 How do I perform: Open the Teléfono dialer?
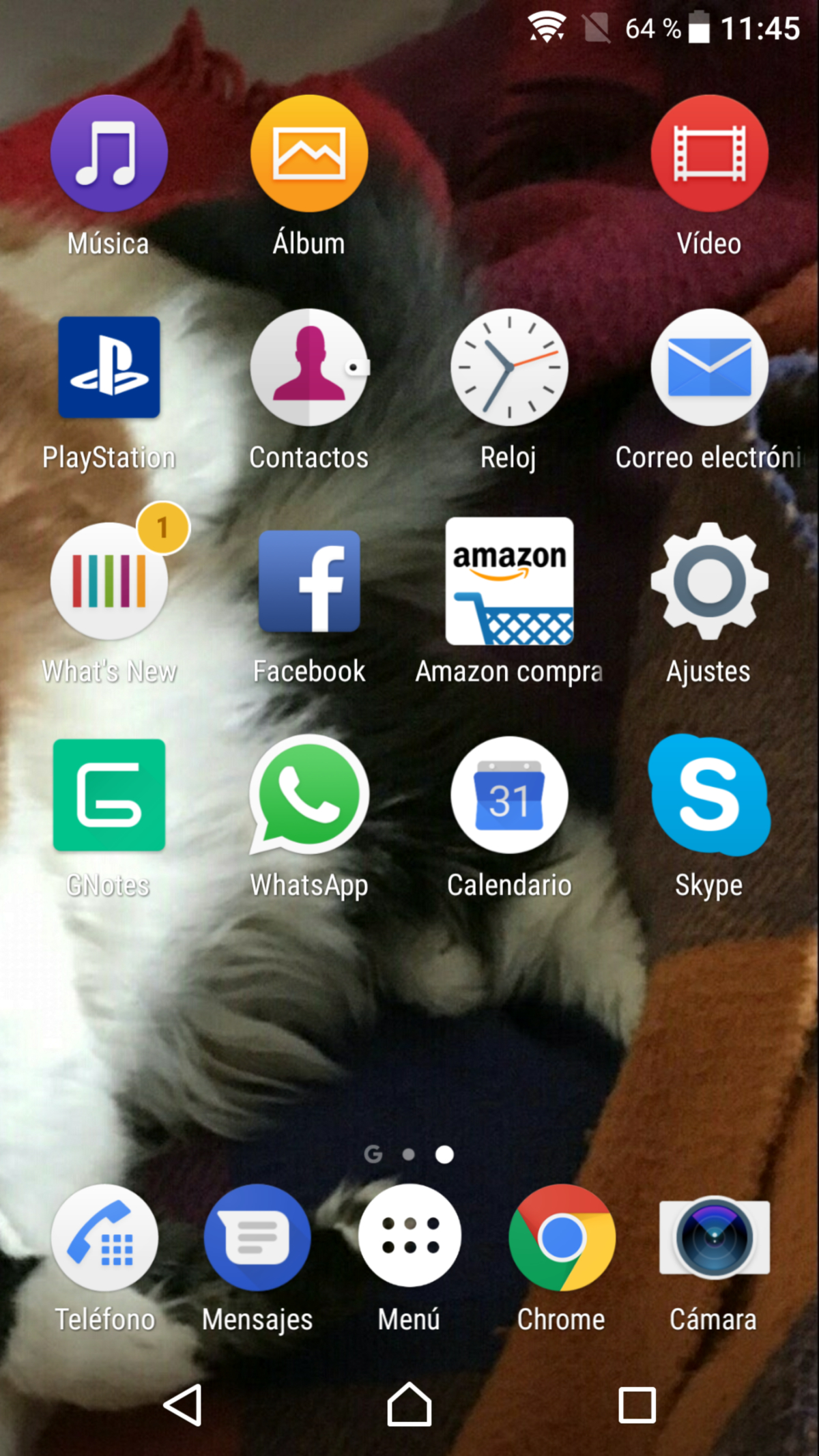pyautogui.click(x=105, y=1238)
